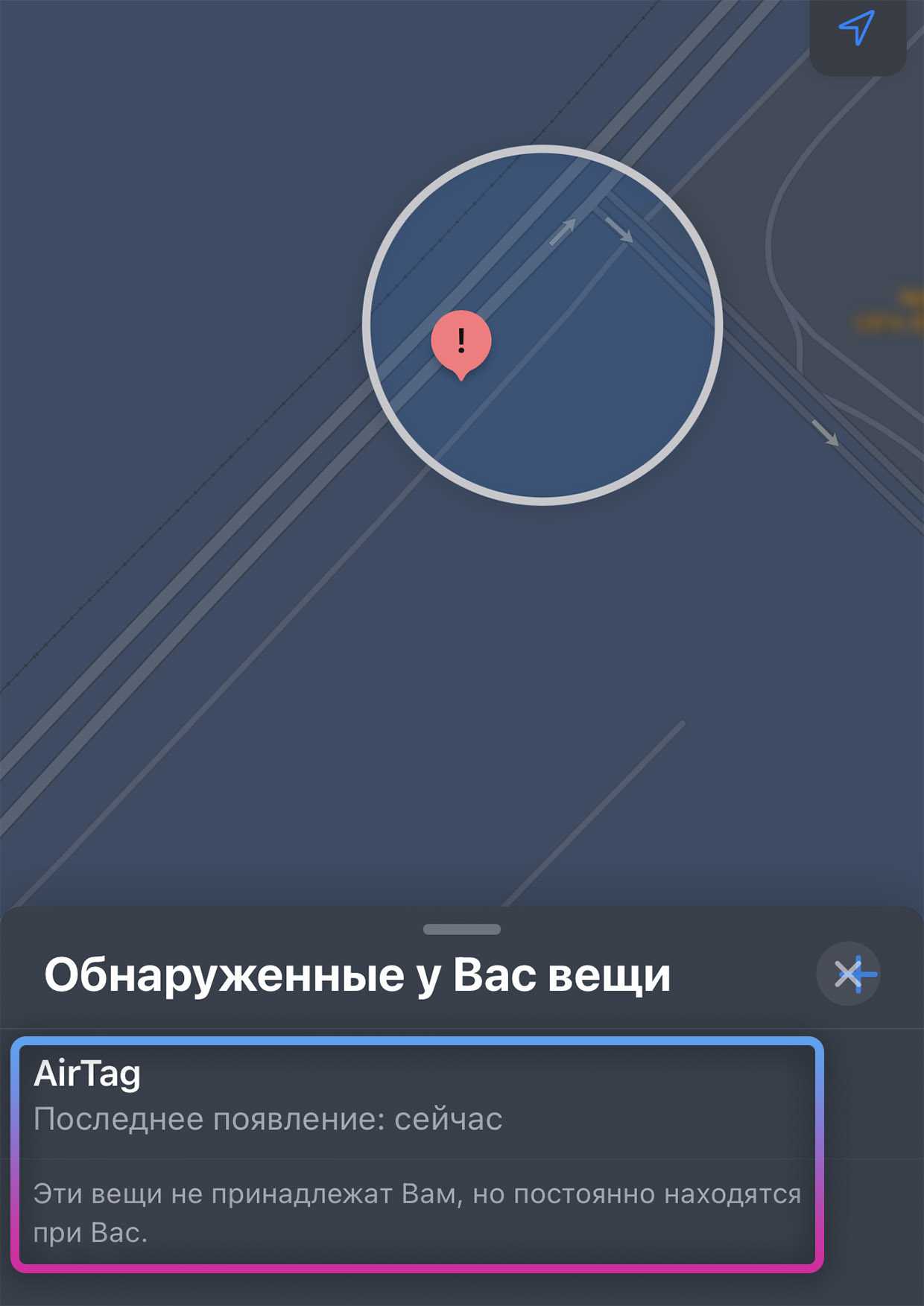Screen dimensions: 924x1306
Task: Center map on current location arrow
Action: tap(857, 28)
